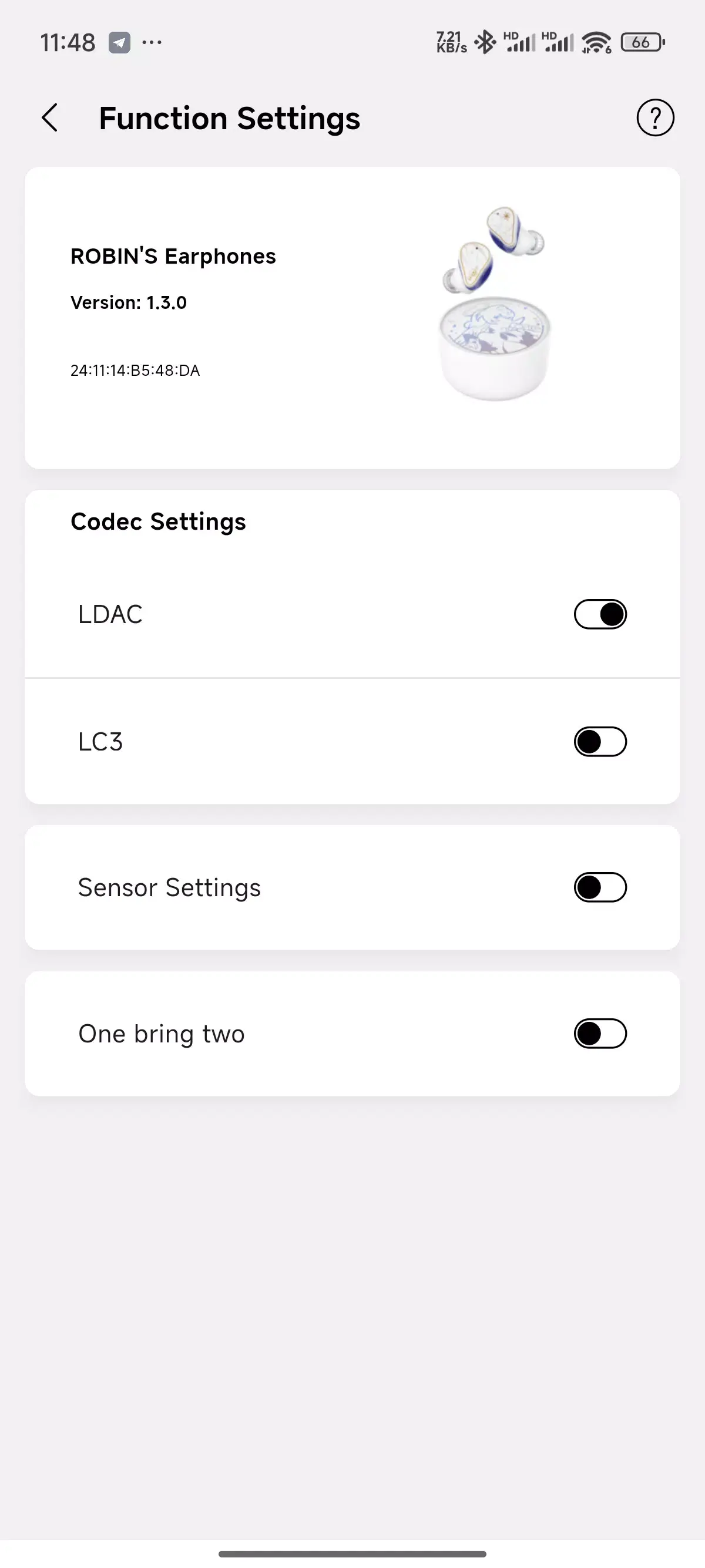
Task: Enable One bring two mode
Action: pos(600,1033)
